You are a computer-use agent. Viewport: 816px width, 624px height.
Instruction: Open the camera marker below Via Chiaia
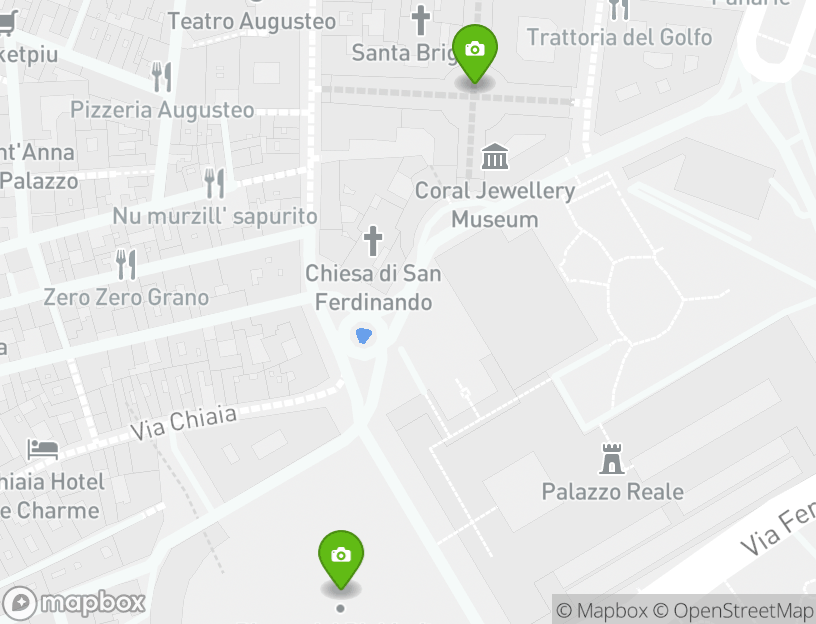(x=341, y=556)
